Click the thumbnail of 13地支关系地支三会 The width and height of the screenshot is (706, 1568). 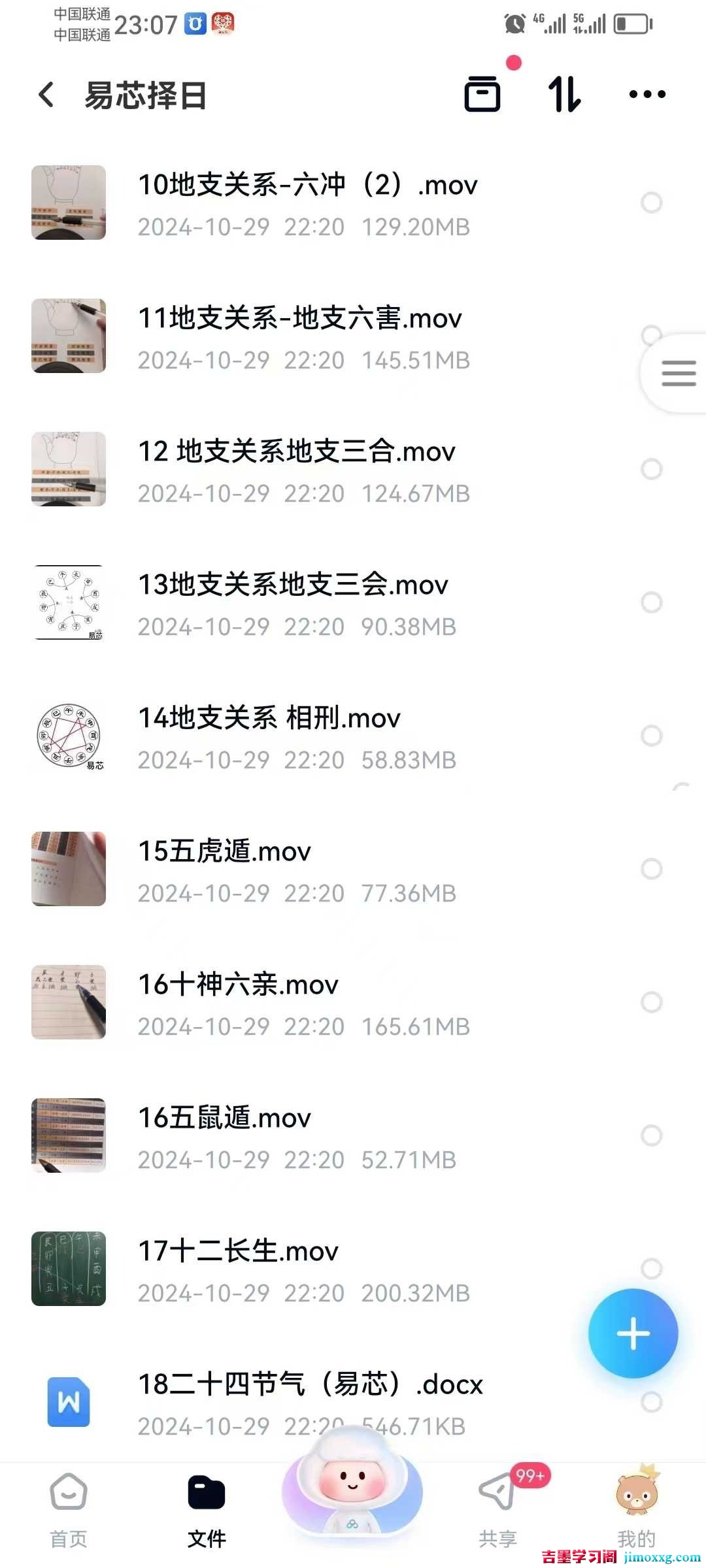click(69, 600)
